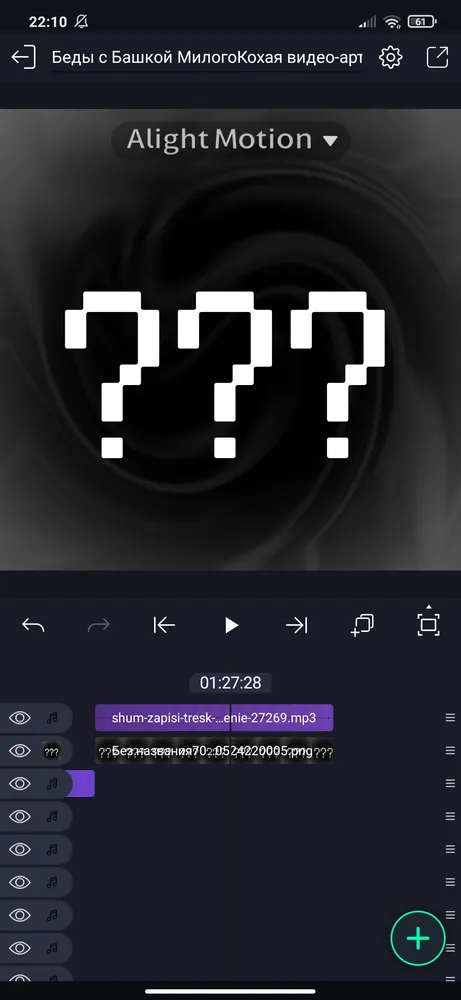Open project settings gear
461x1000 pixels.
click(x=390, y=58)
